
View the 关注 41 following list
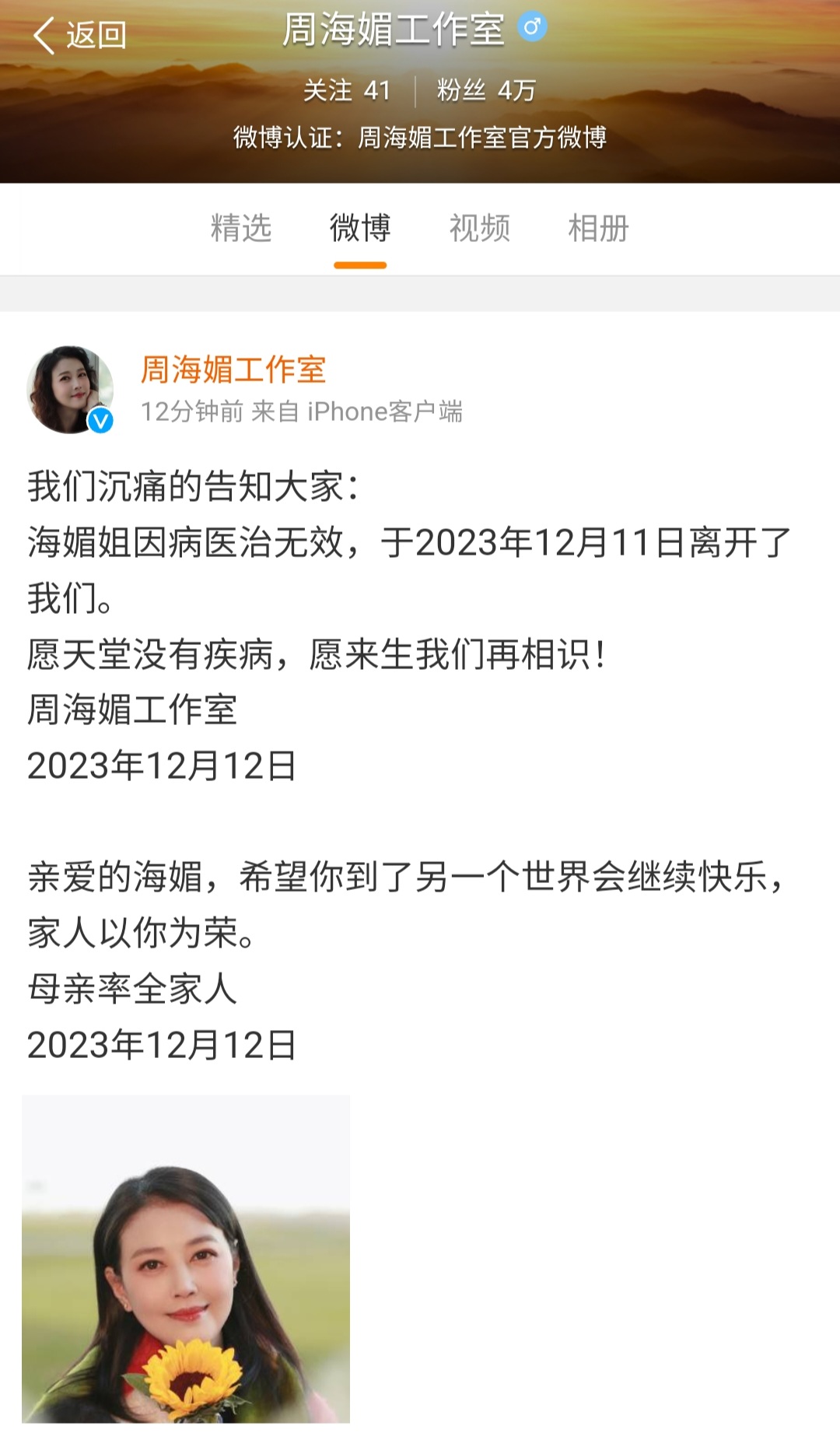(347, 91)
